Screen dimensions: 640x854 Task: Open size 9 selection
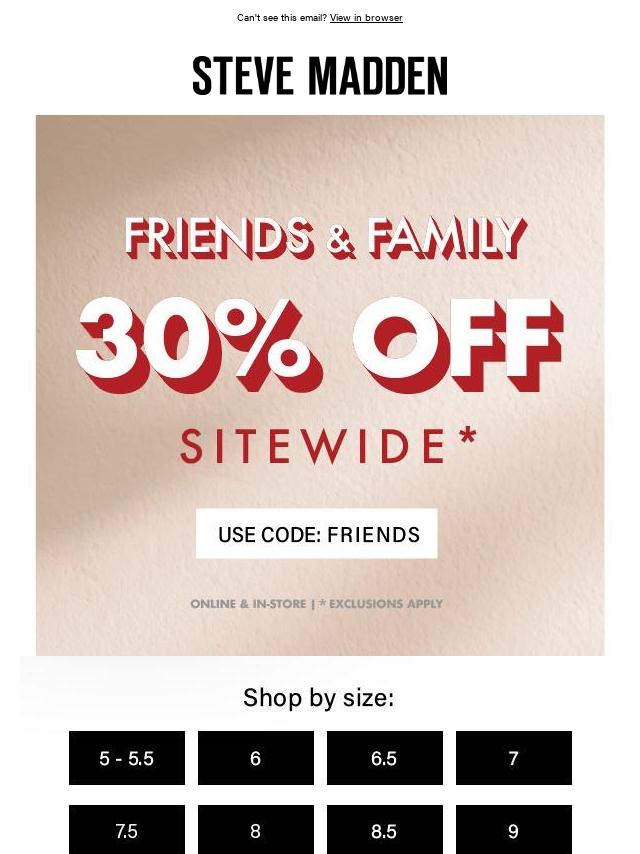tap(513, 830)
